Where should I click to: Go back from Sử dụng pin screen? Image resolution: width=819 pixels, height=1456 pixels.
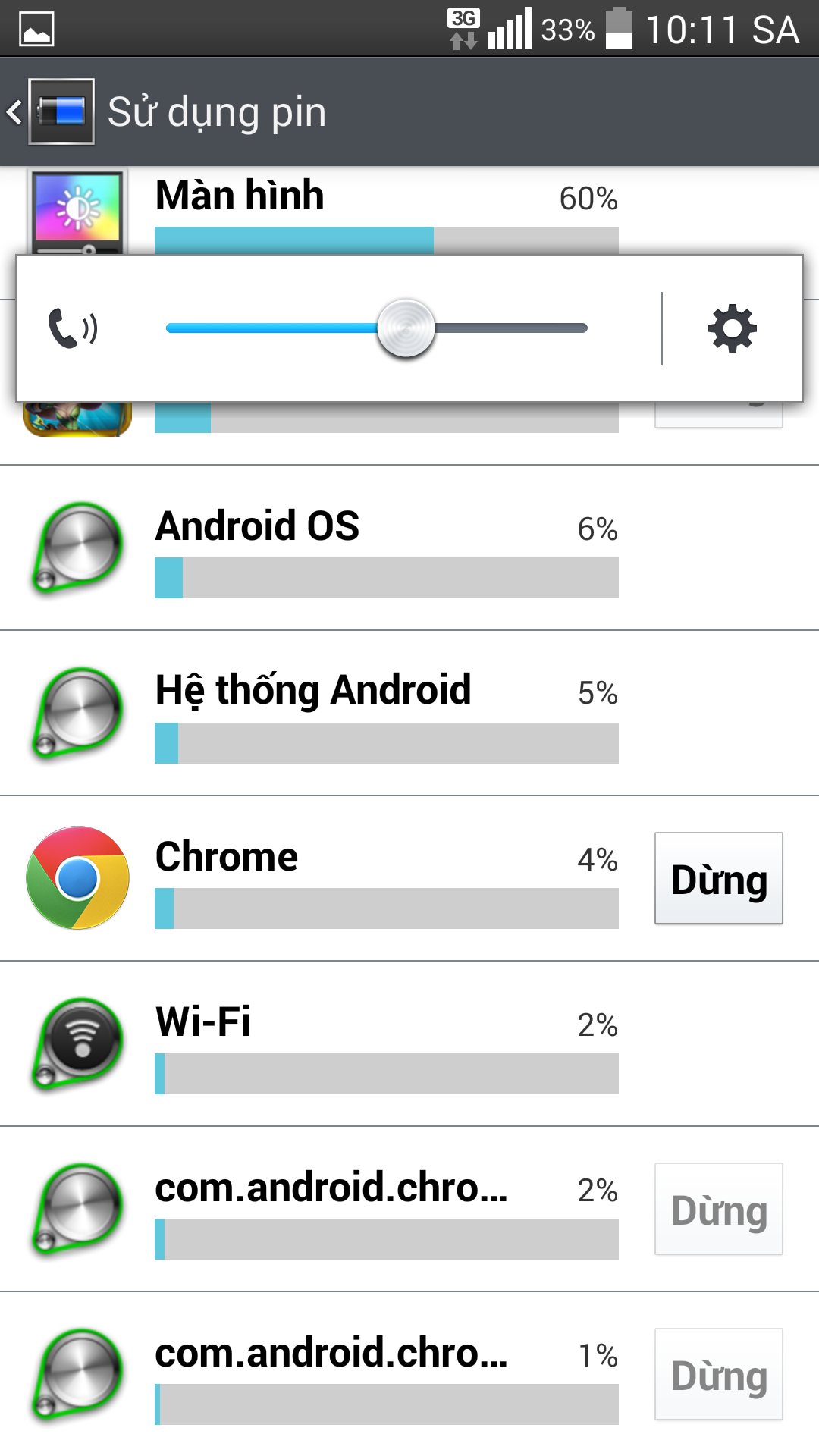coord(50,111)
